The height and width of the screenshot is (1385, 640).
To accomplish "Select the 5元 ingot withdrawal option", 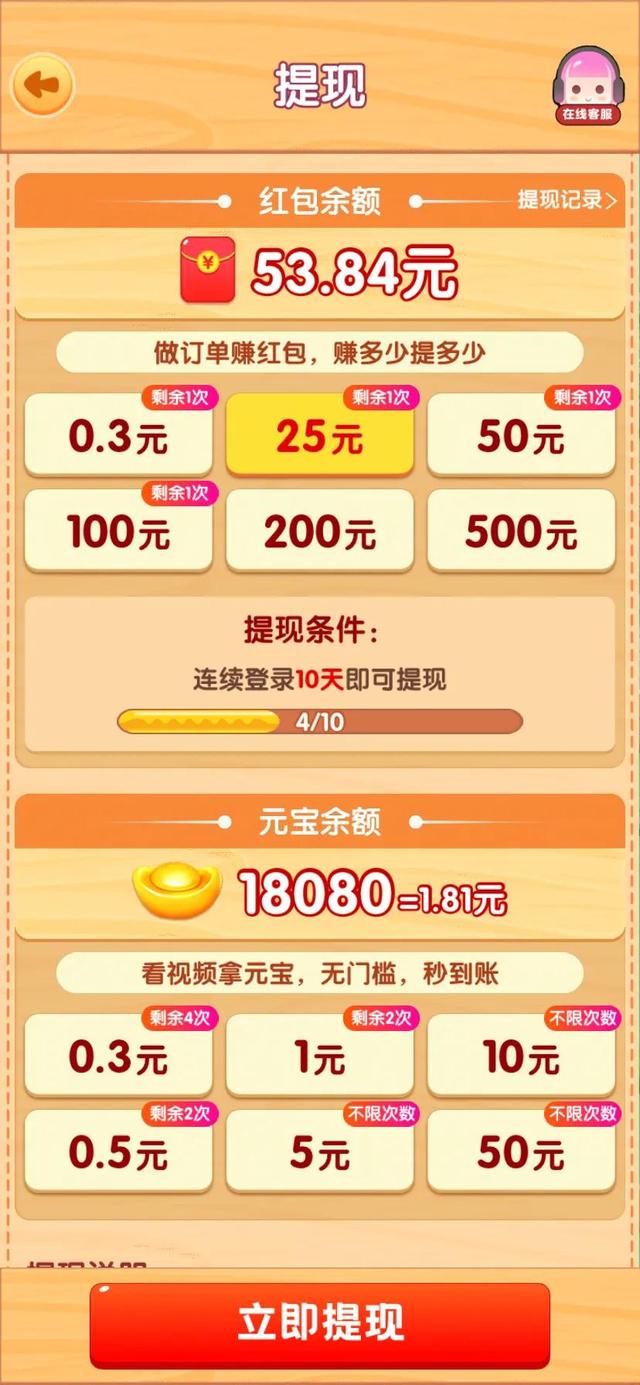I will point(319,1153).
